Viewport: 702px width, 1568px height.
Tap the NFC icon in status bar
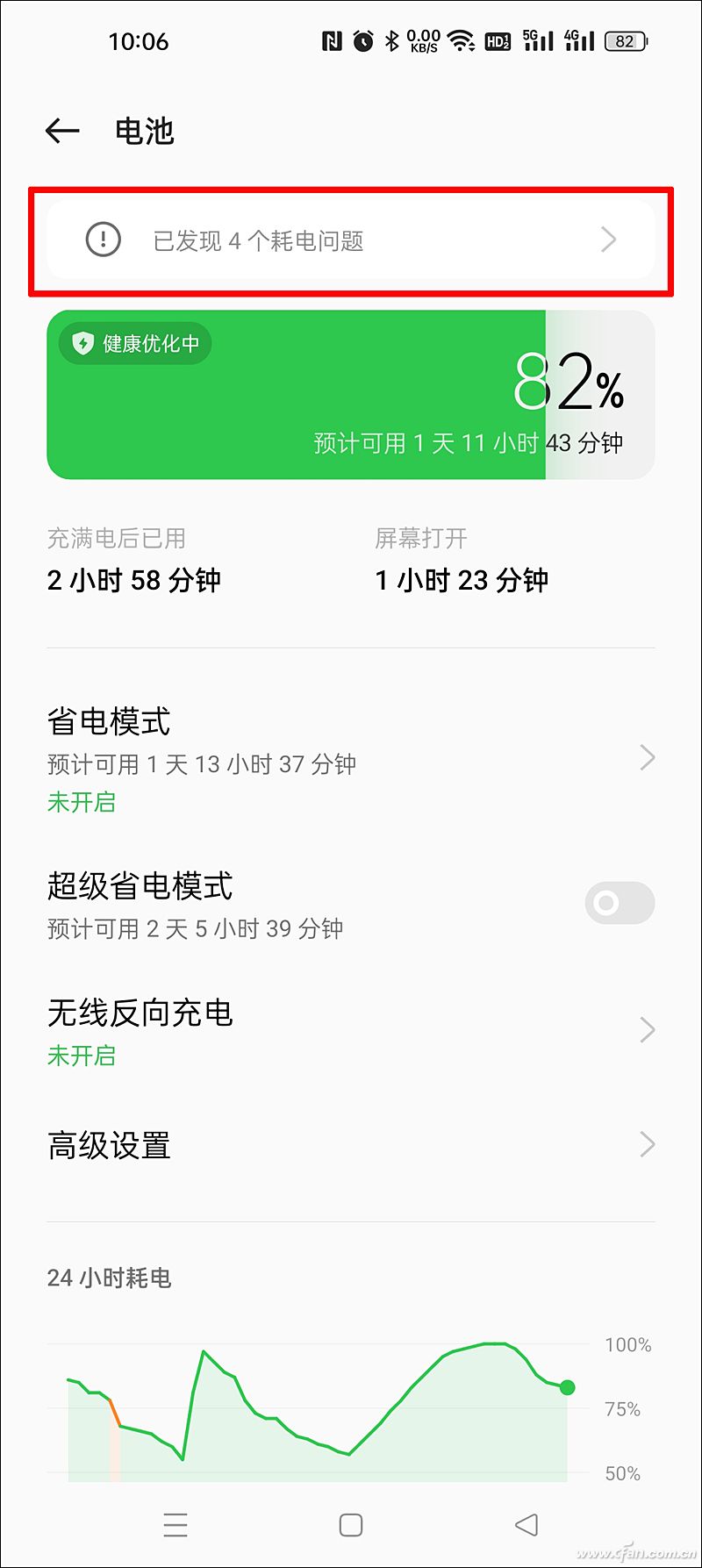[332, 39]
